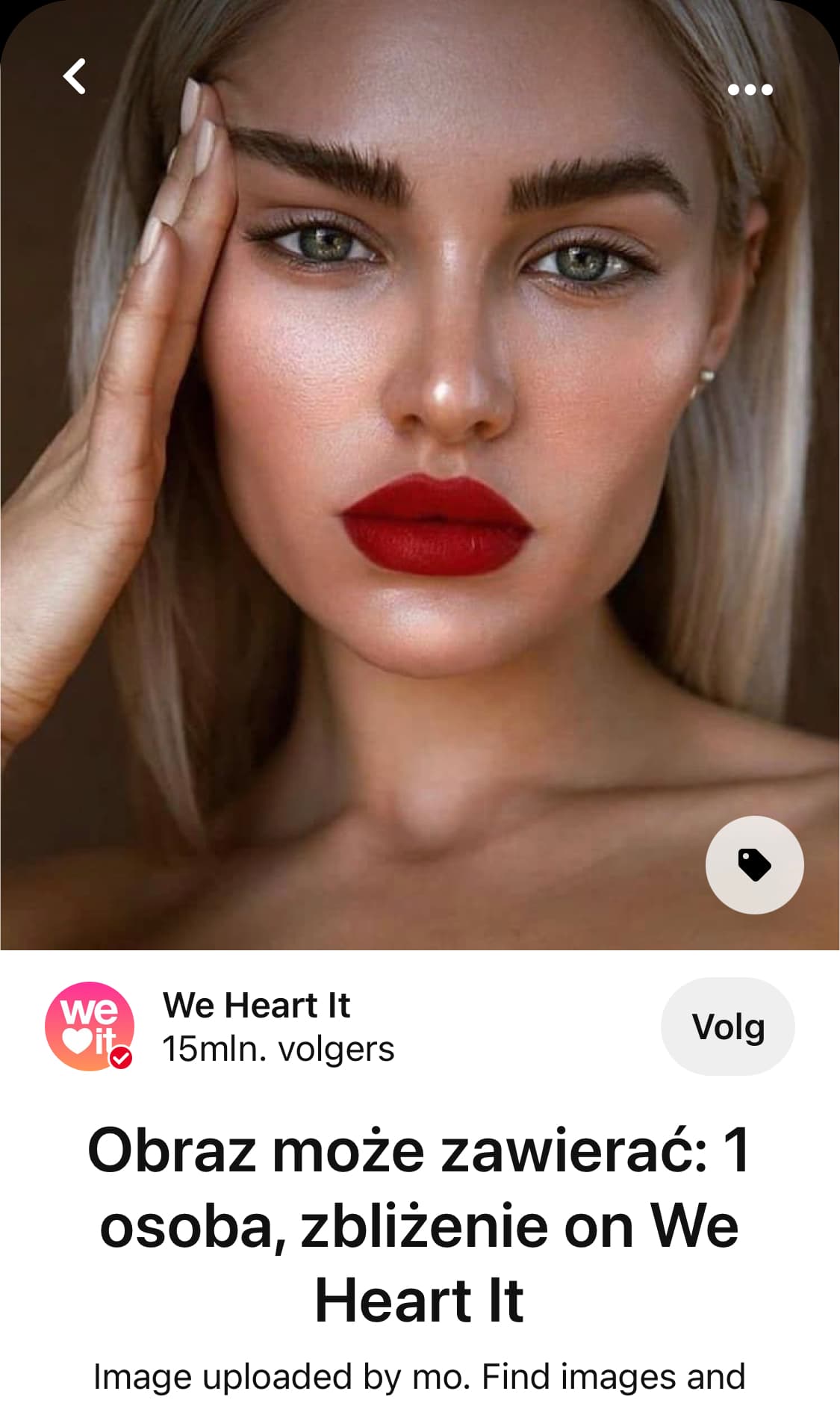Open the three-dot overflow menu

coord(750,90)
